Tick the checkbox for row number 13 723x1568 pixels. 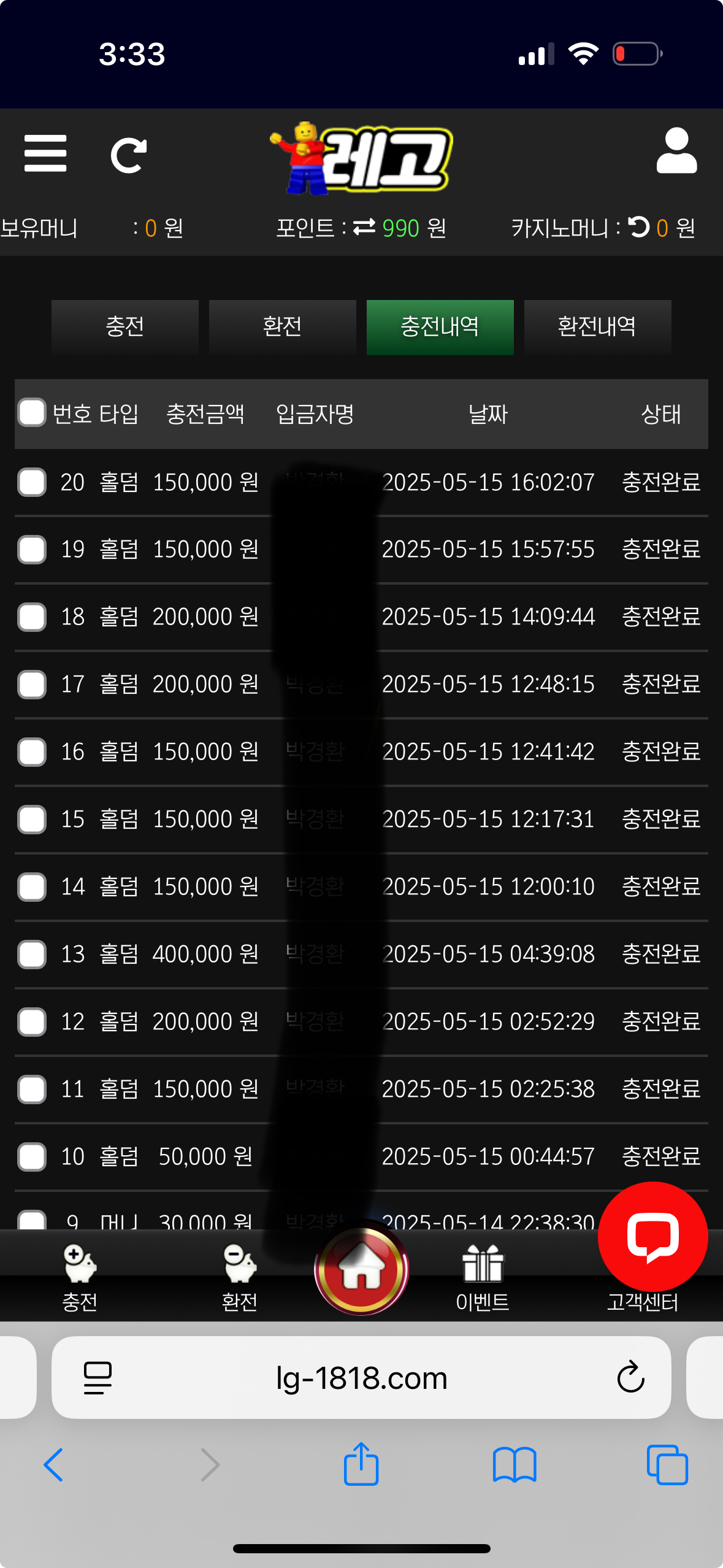pyautogui.click(x=32, y=955)
